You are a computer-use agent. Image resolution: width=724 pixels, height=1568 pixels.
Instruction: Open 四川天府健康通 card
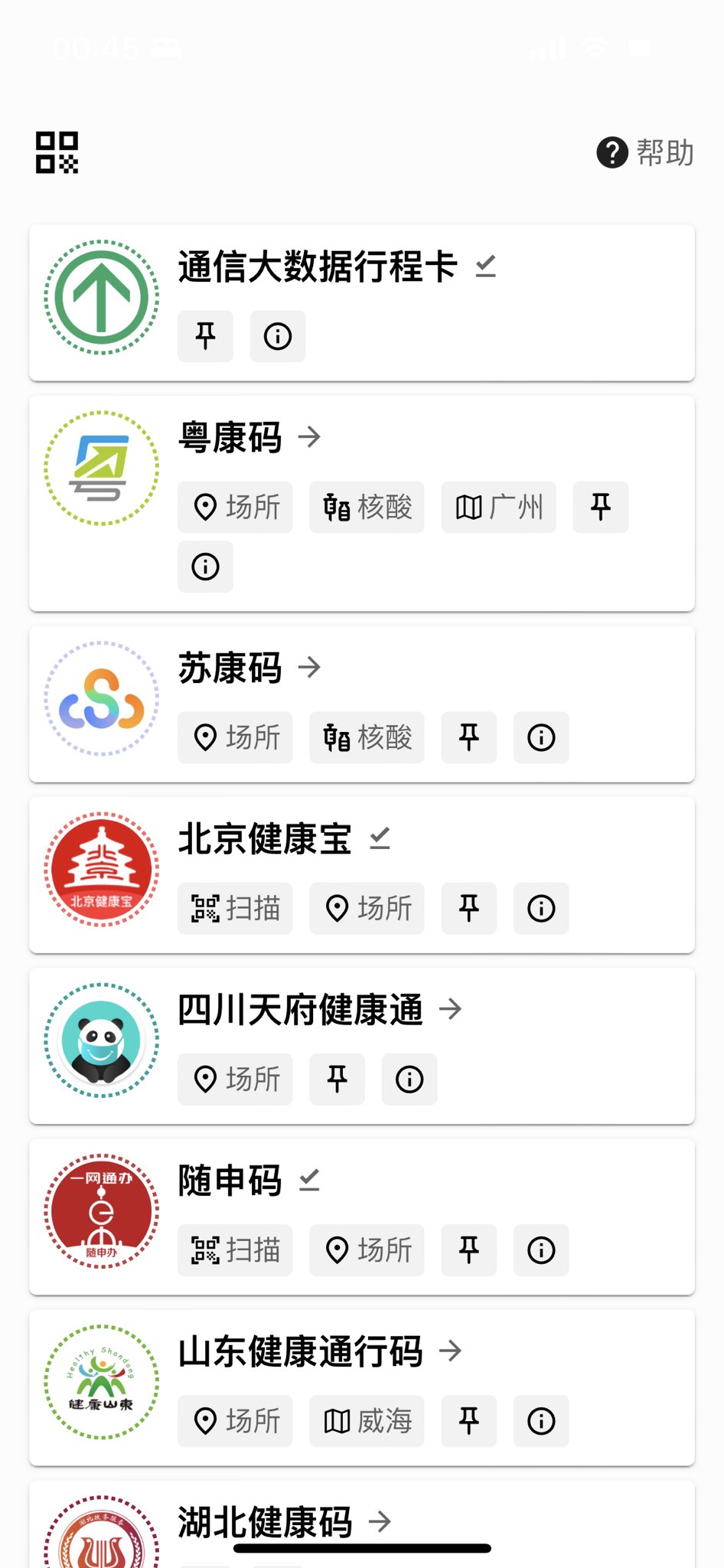tap(300, 1009)
